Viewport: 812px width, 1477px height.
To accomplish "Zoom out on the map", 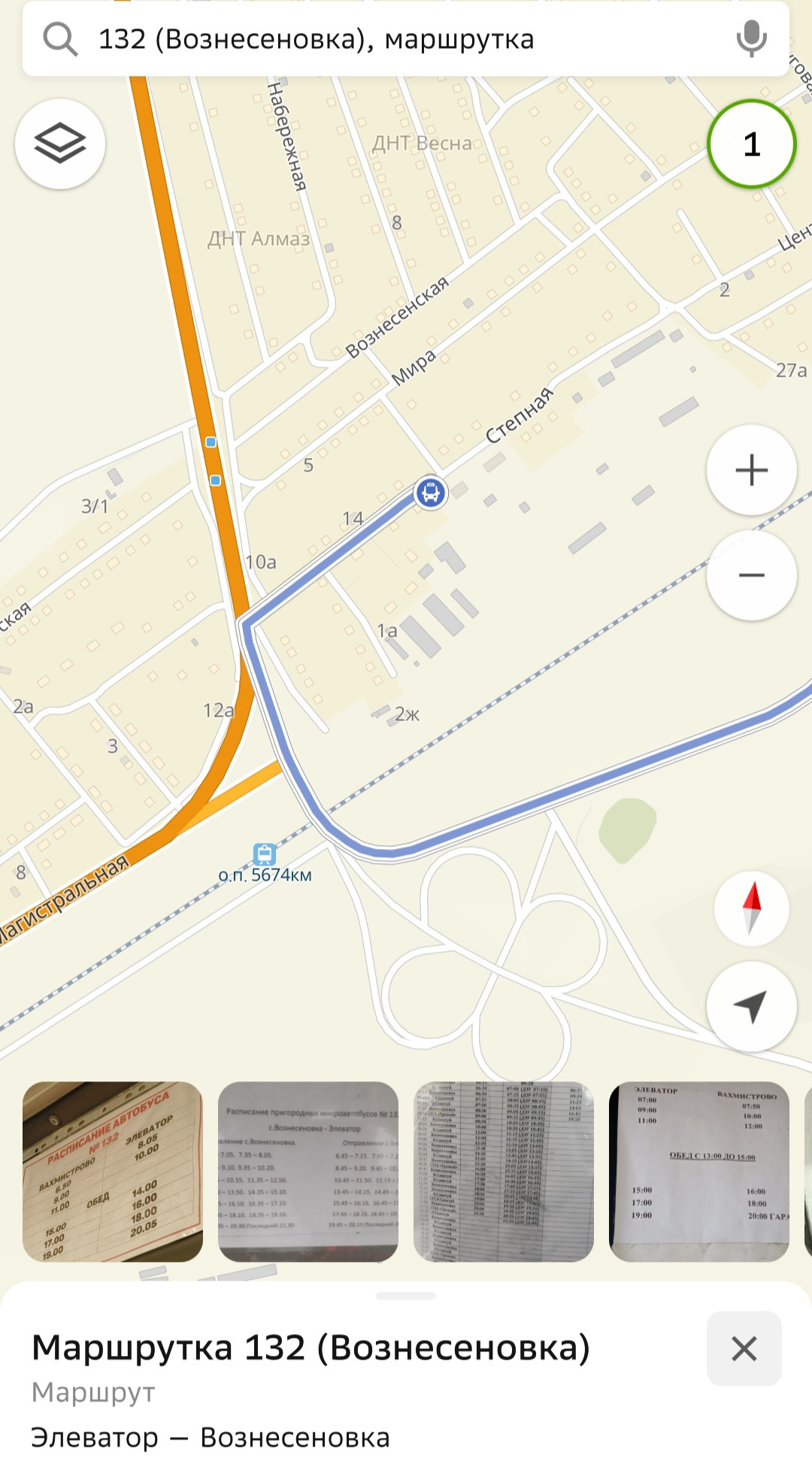I will [x=751, y=576].
